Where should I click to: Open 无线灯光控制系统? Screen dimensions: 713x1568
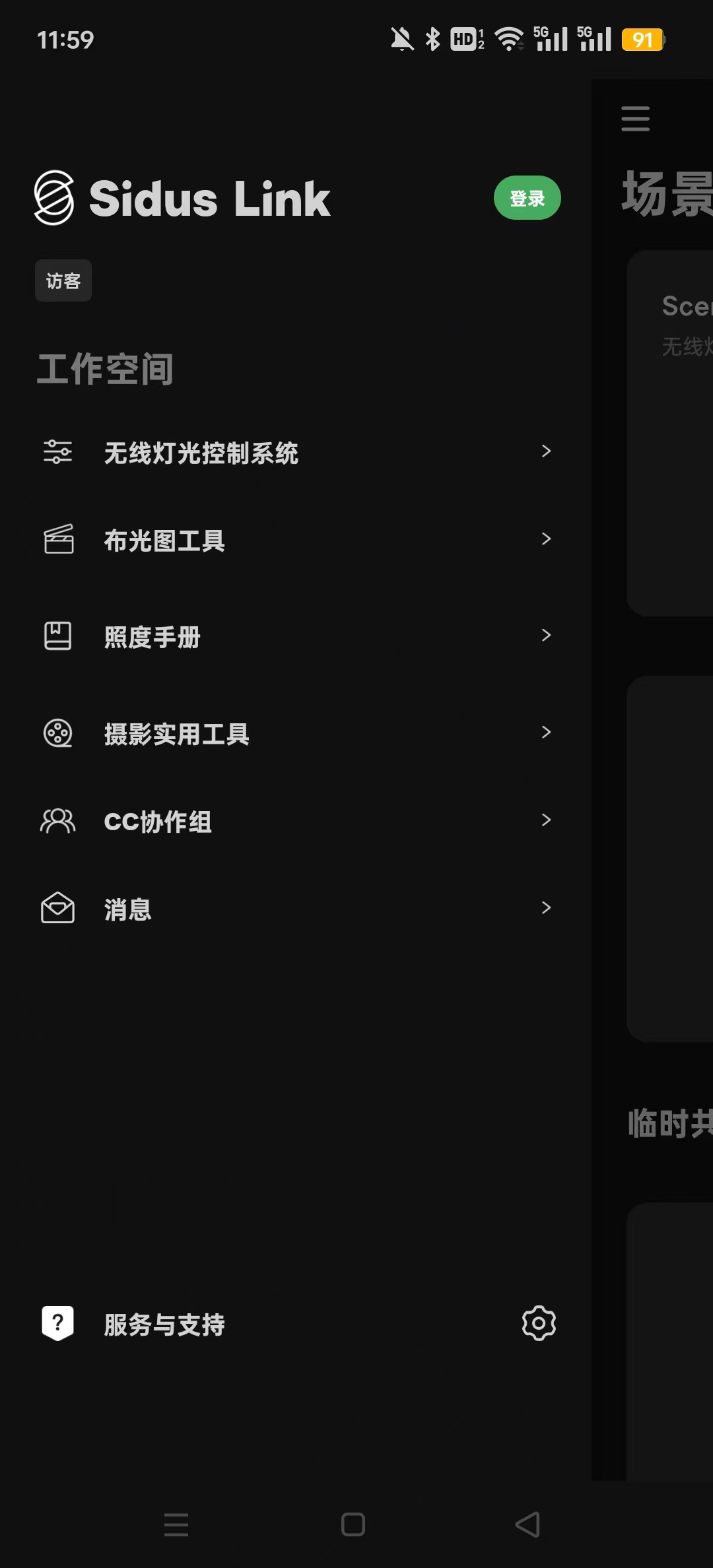pyautogui.click(x=297, y=453)
